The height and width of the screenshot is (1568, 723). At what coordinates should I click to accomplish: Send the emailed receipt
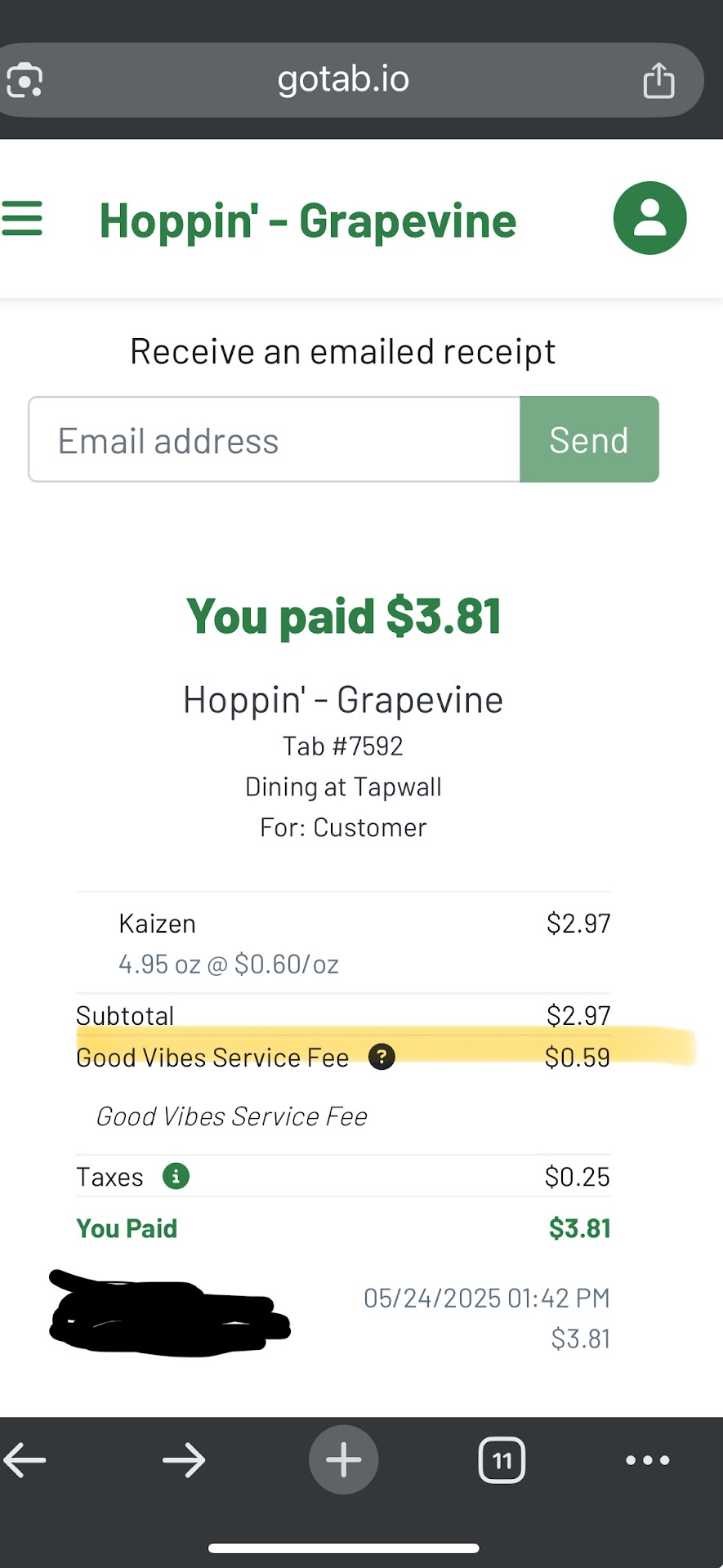pyautogui.click(x=589, y=440)
